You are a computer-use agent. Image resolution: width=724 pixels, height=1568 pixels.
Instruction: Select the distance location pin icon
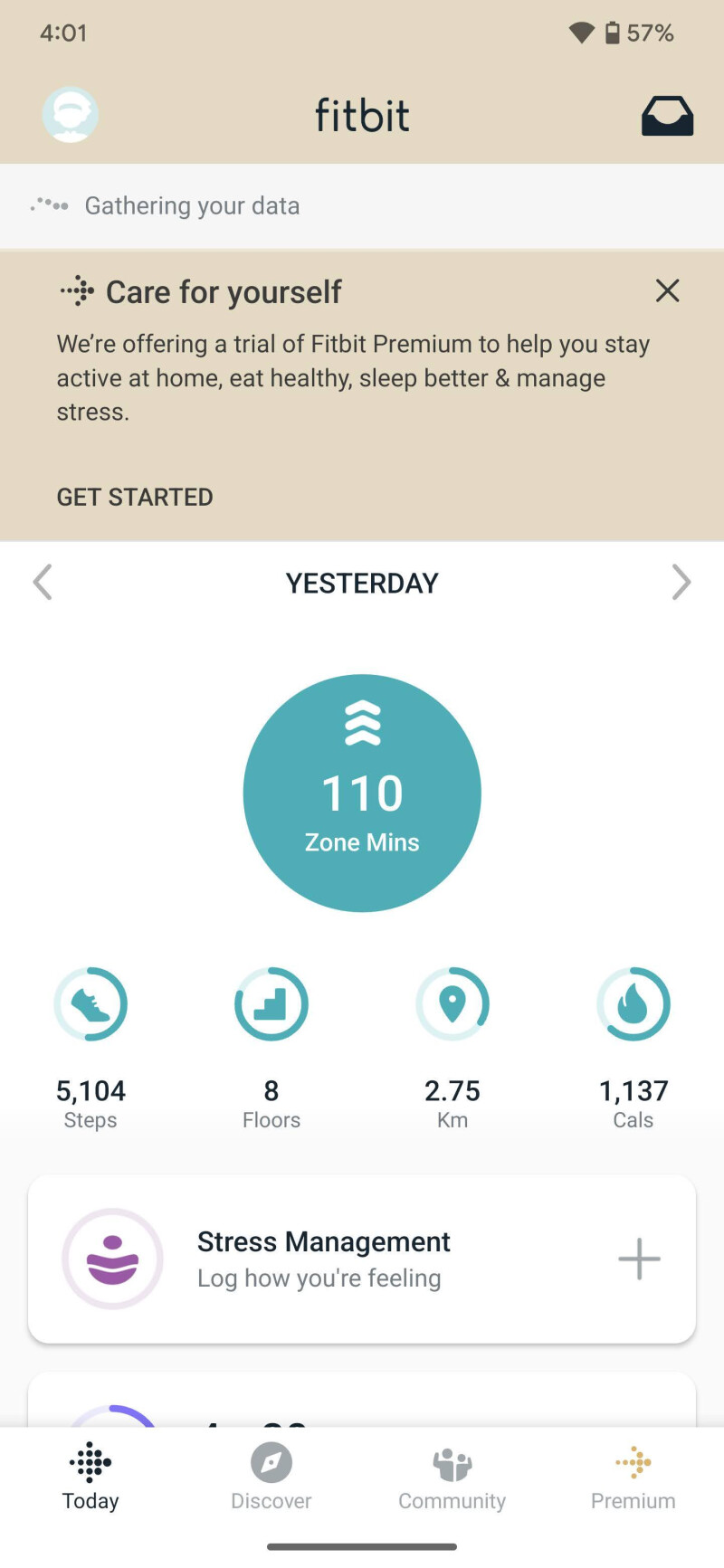pyautogui.click(x=452, y=1003)
